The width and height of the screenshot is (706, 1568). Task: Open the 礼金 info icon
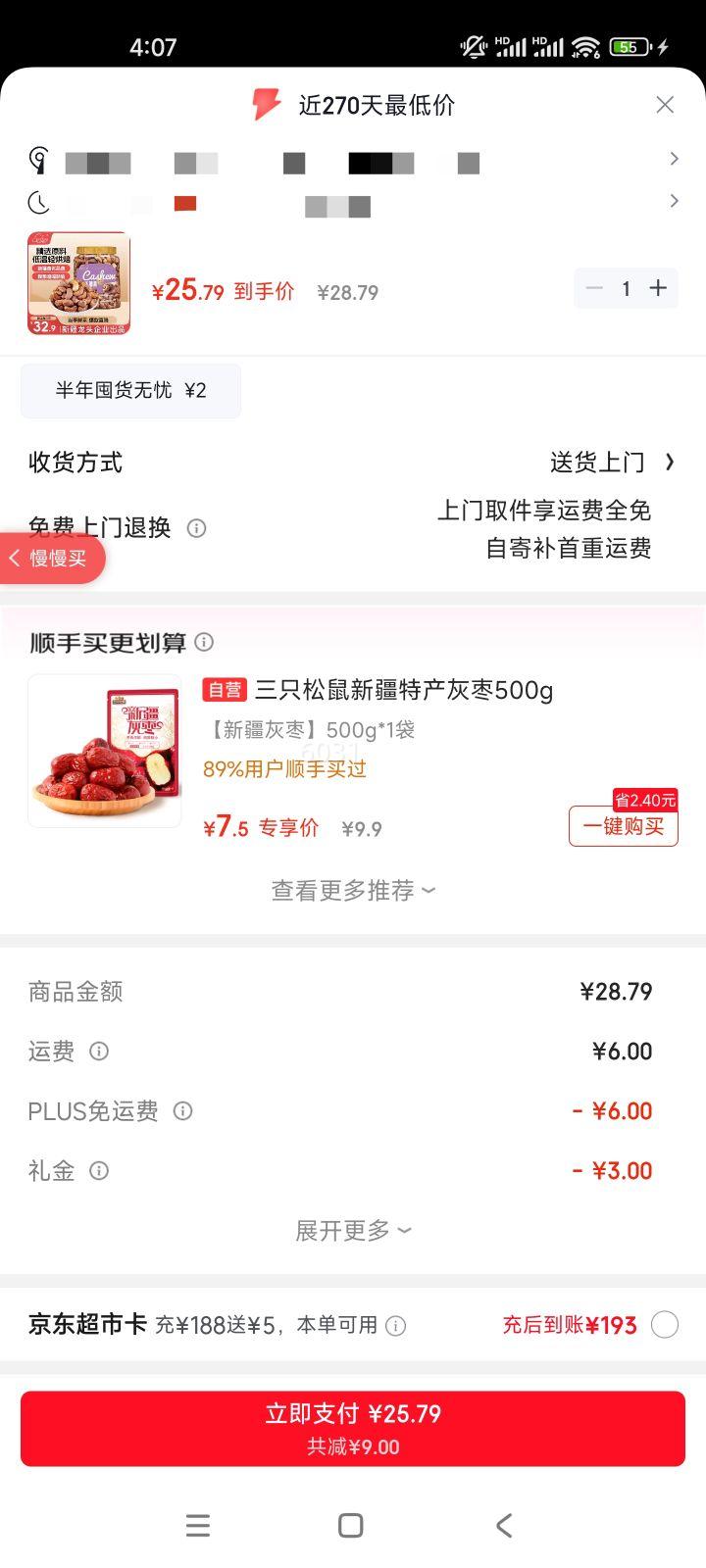coord(98,1170)
